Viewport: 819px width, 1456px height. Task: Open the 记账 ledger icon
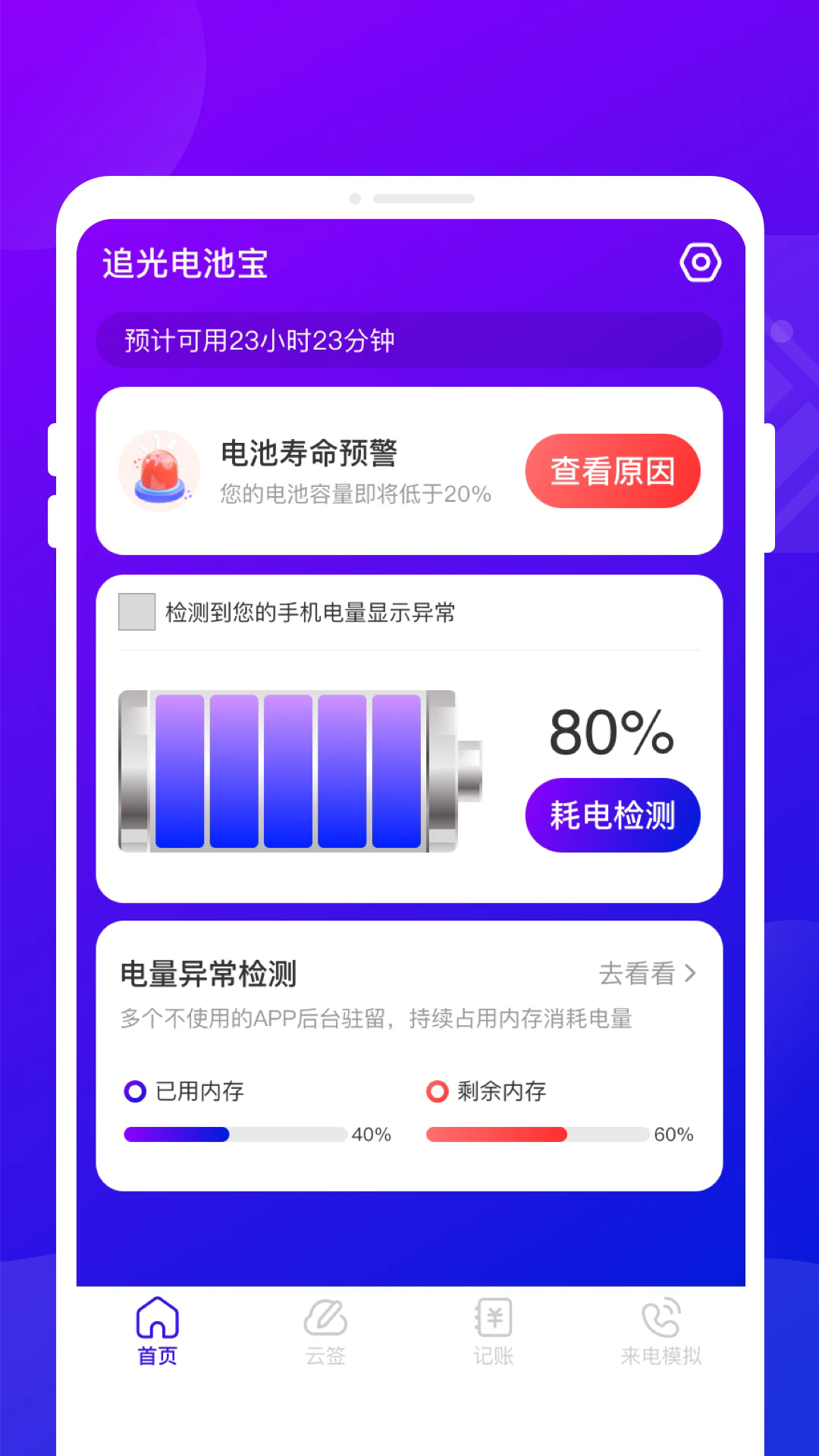click(x=493, y=1316)
